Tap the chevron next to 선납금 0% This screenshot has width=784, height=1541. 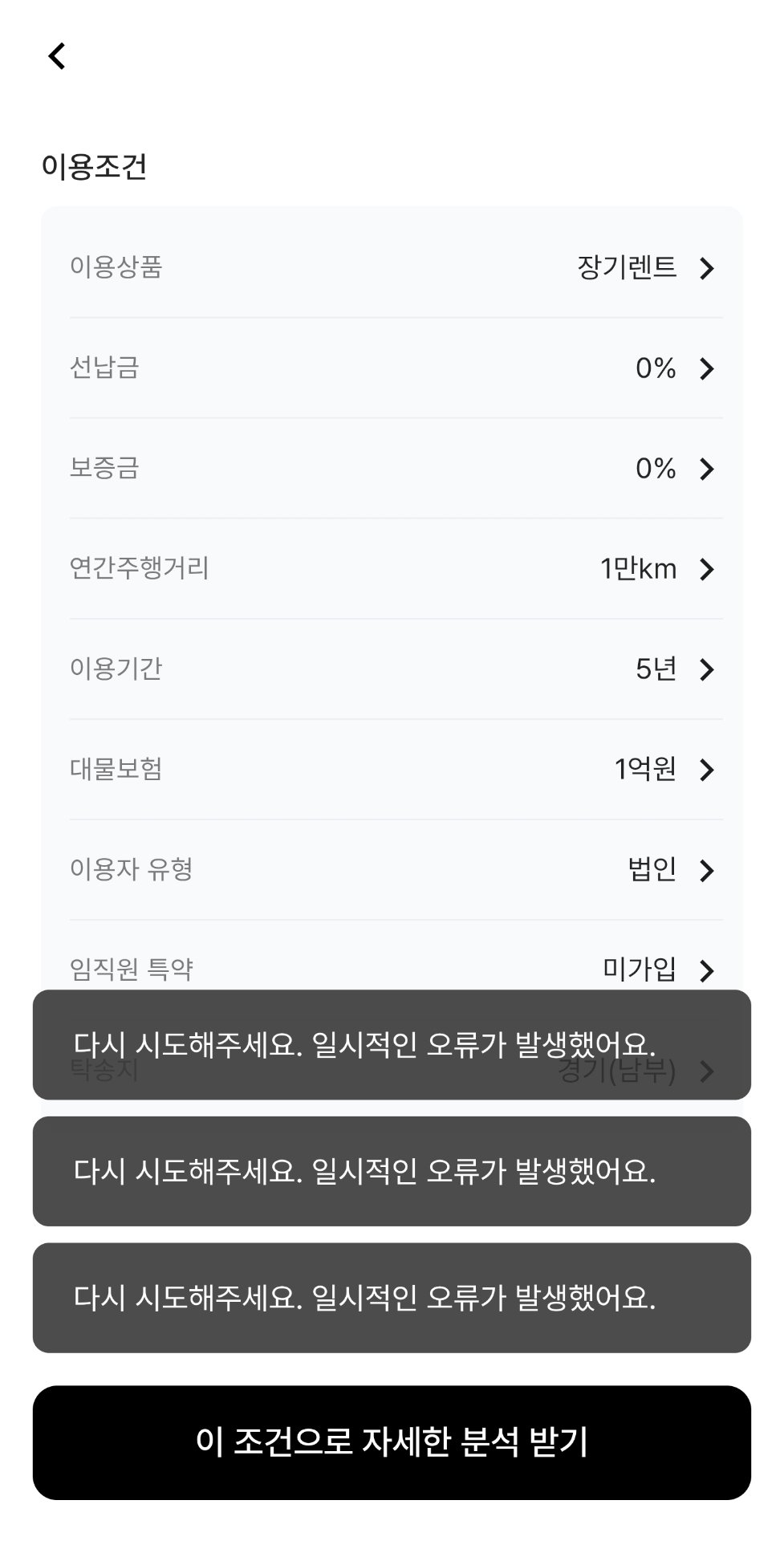[x=707, y=368]
